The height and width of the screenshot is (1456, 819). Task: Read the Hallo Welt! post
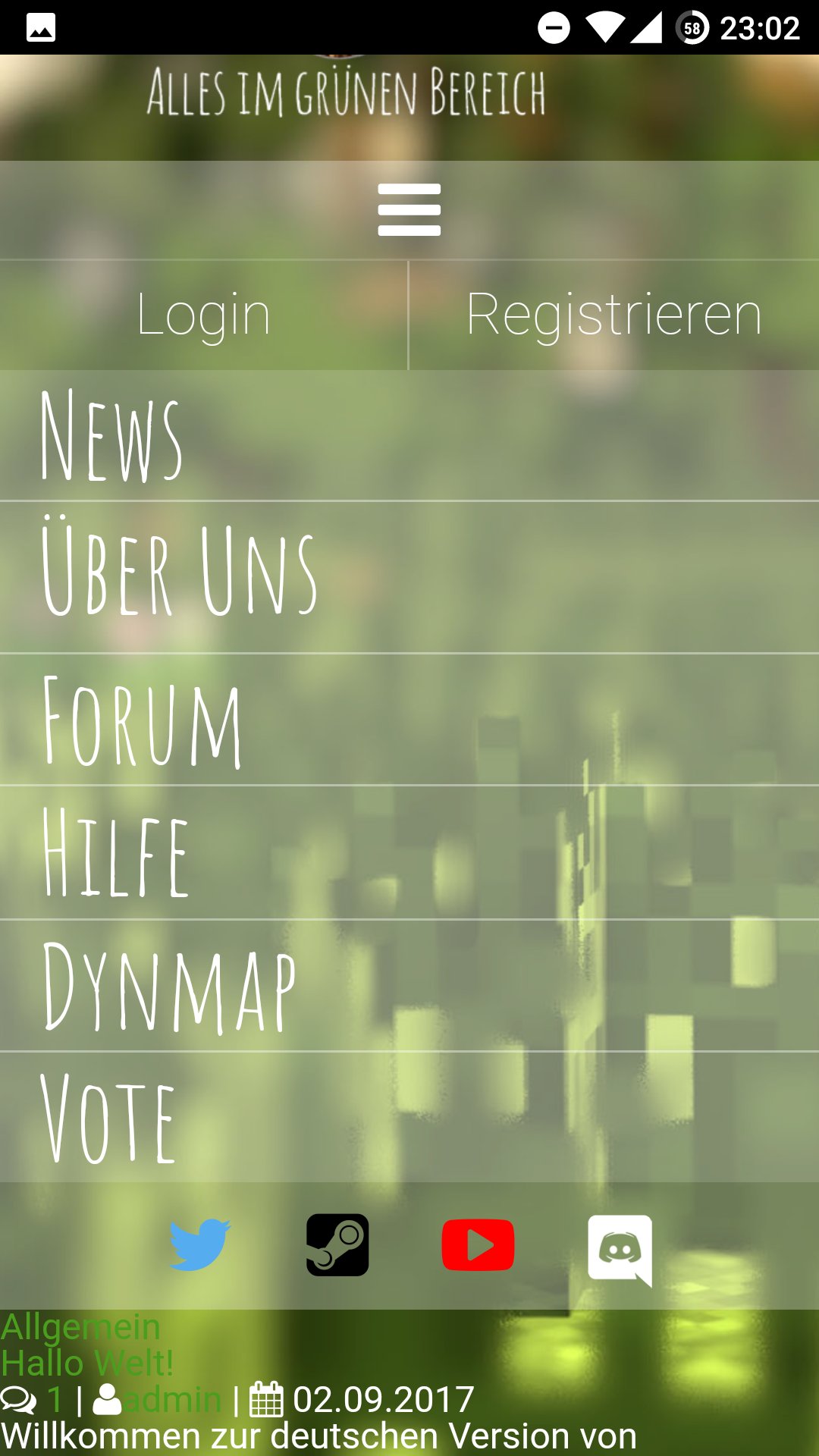[87, 1363]
